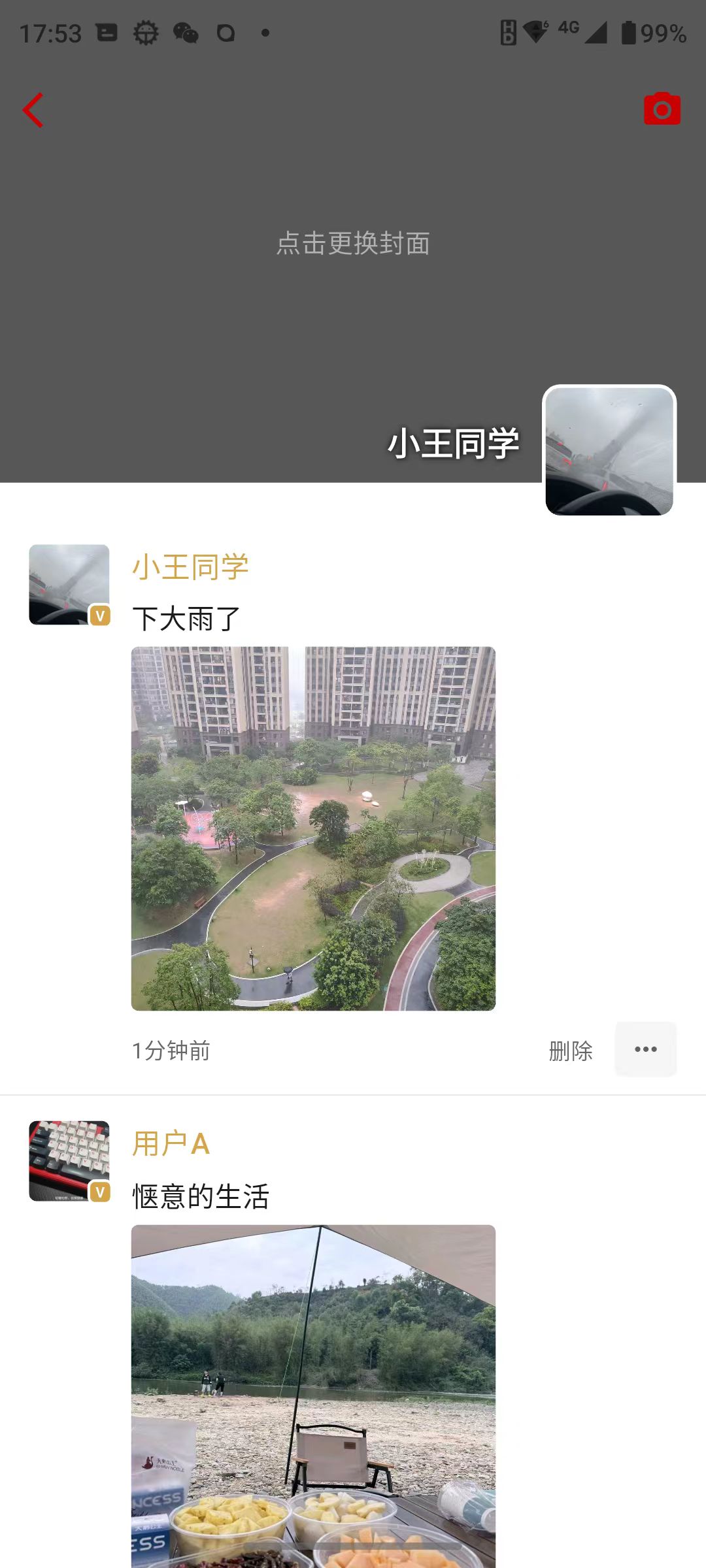Tap the profile avatar beside 小王同学 header name

point(608,451)
